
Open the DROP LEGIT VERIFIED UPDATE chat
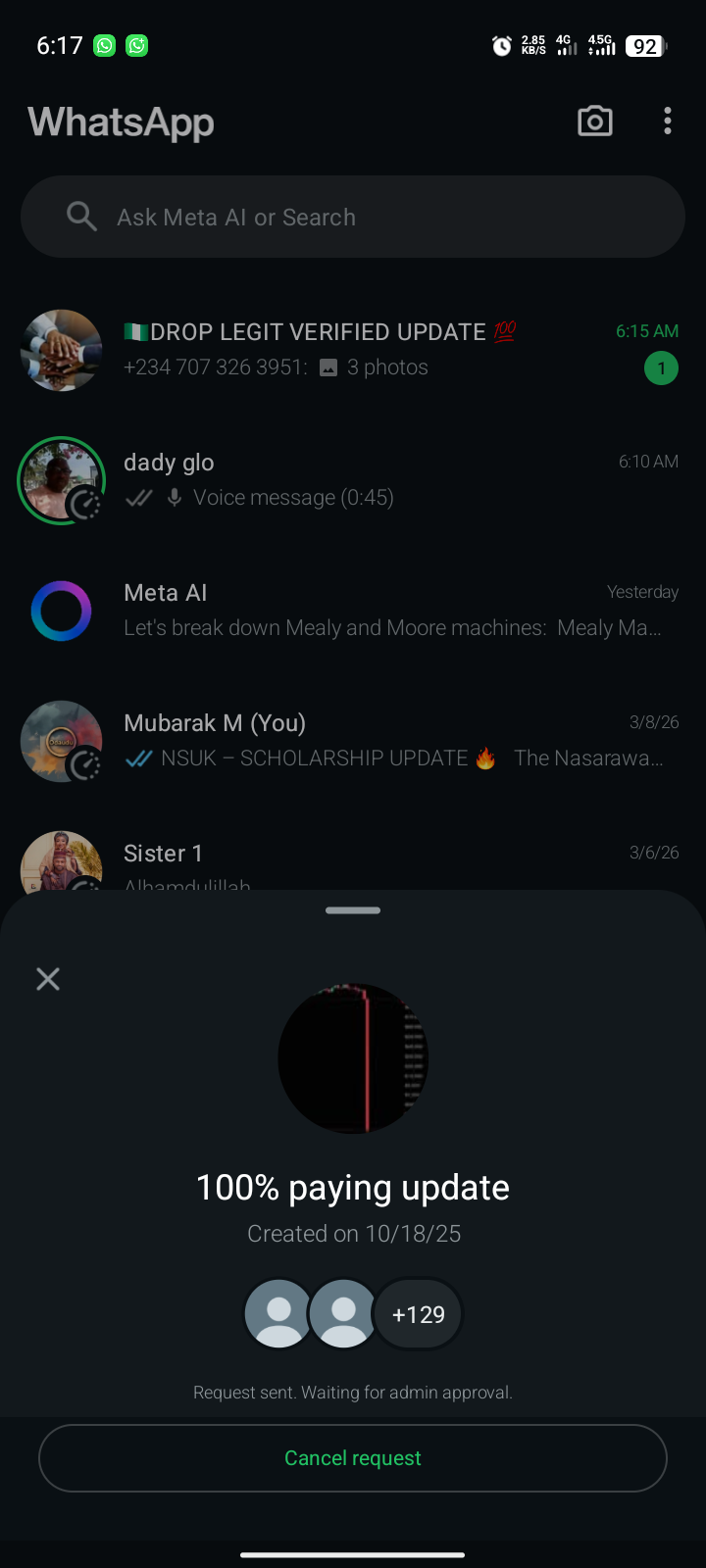click(x=392, y=350)
